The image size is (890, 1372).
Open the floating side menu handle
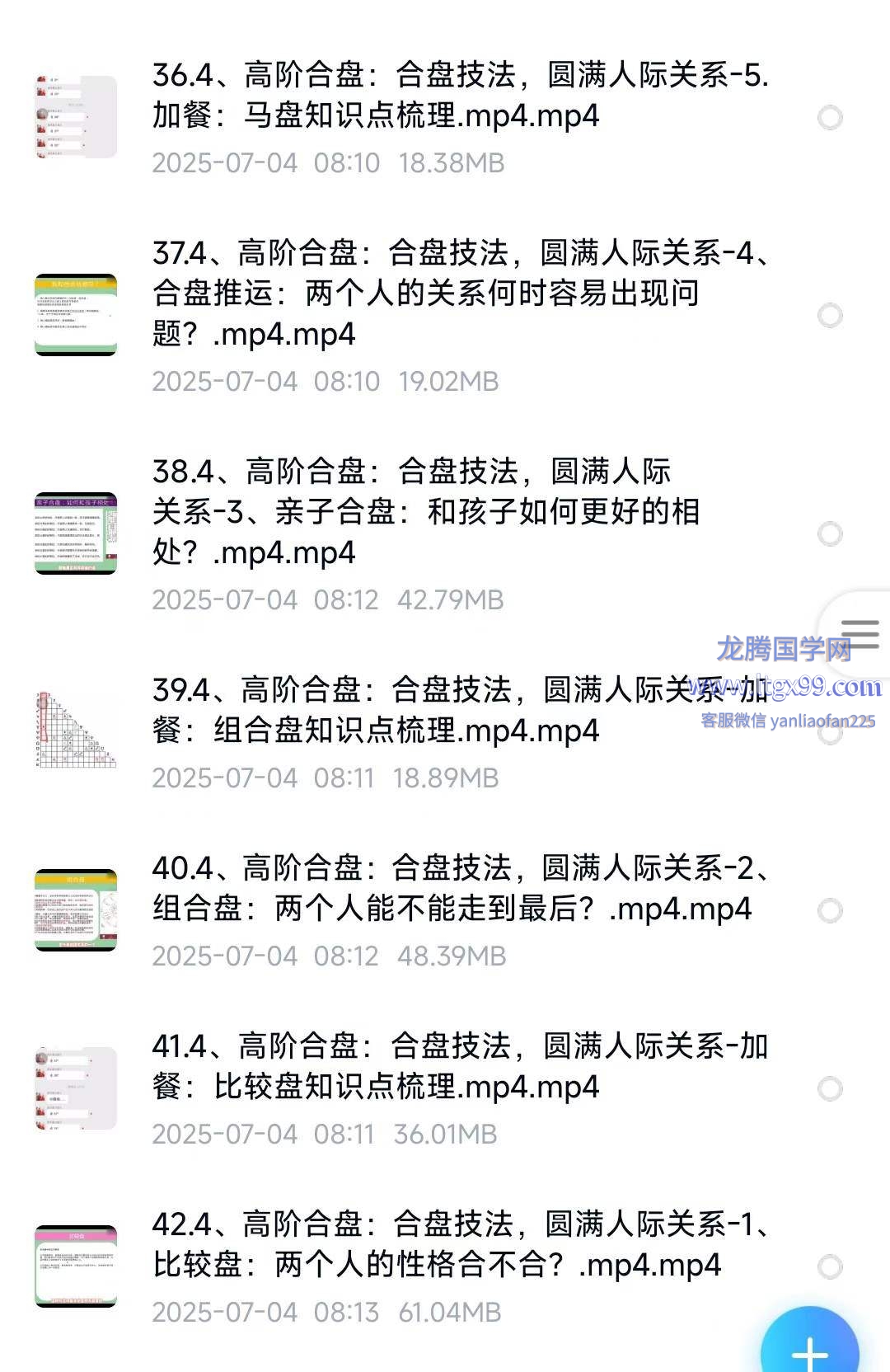860,636
